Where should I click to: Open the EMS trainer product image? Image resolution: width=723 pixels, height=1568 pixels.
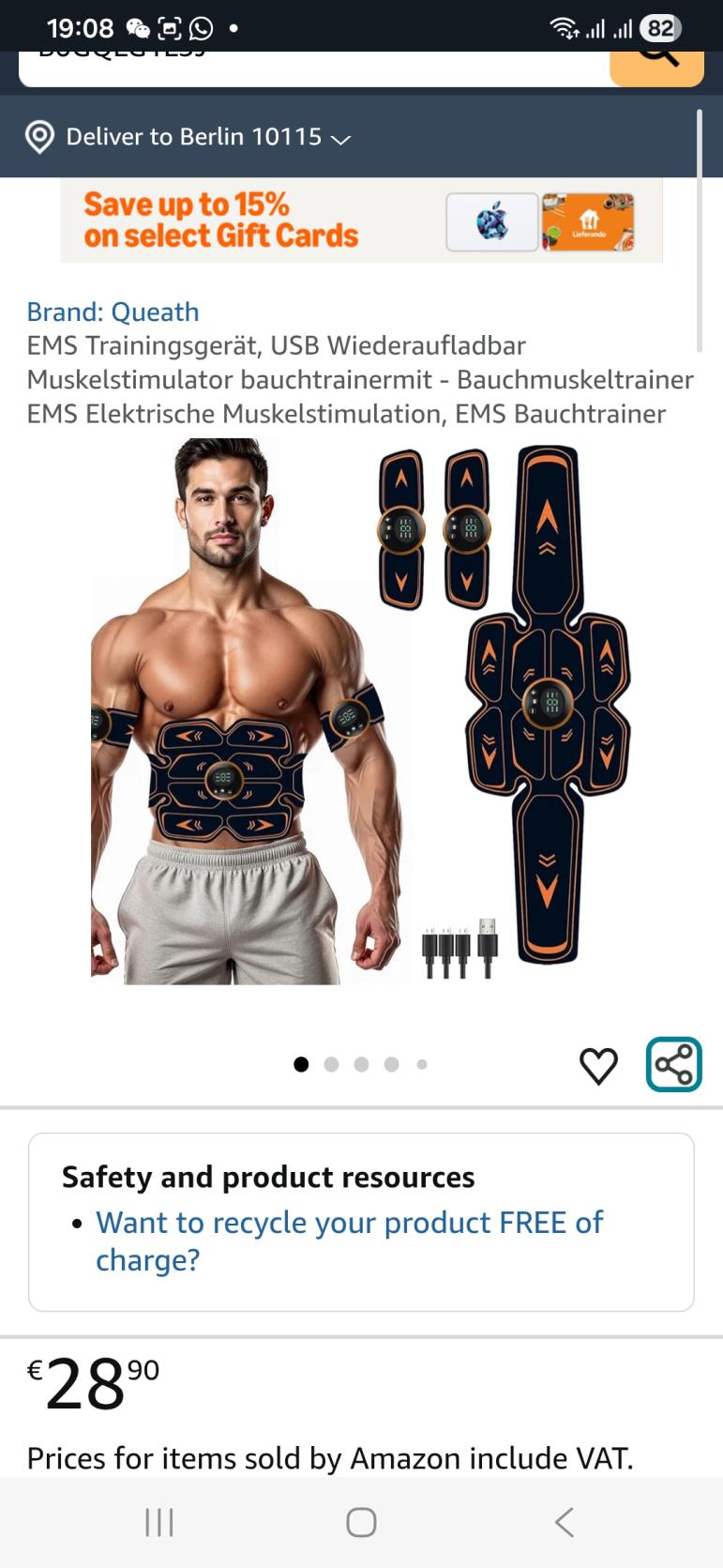(361, 713)
